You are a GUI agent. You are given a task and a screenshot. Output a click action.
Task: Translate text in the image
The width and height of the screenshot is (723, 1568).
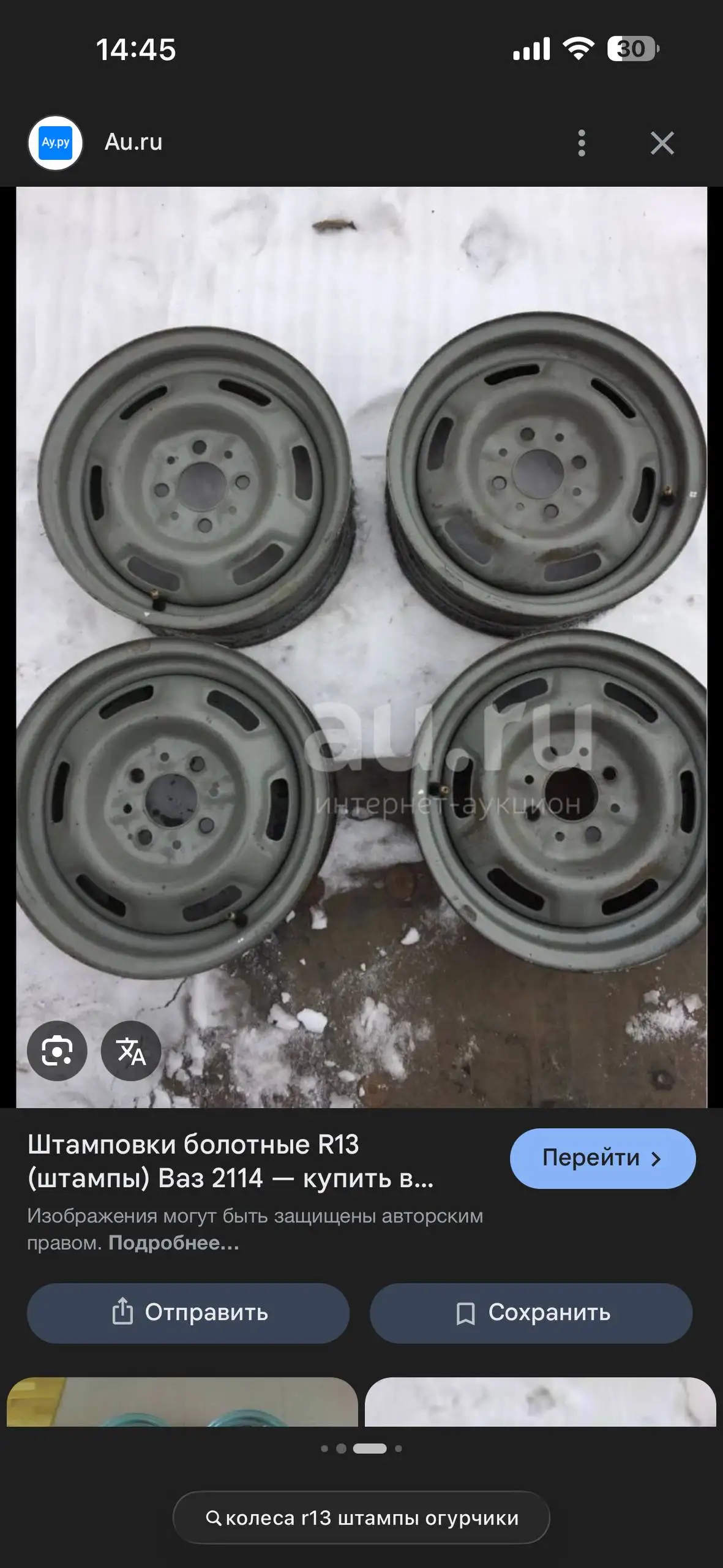point(131,1051)
